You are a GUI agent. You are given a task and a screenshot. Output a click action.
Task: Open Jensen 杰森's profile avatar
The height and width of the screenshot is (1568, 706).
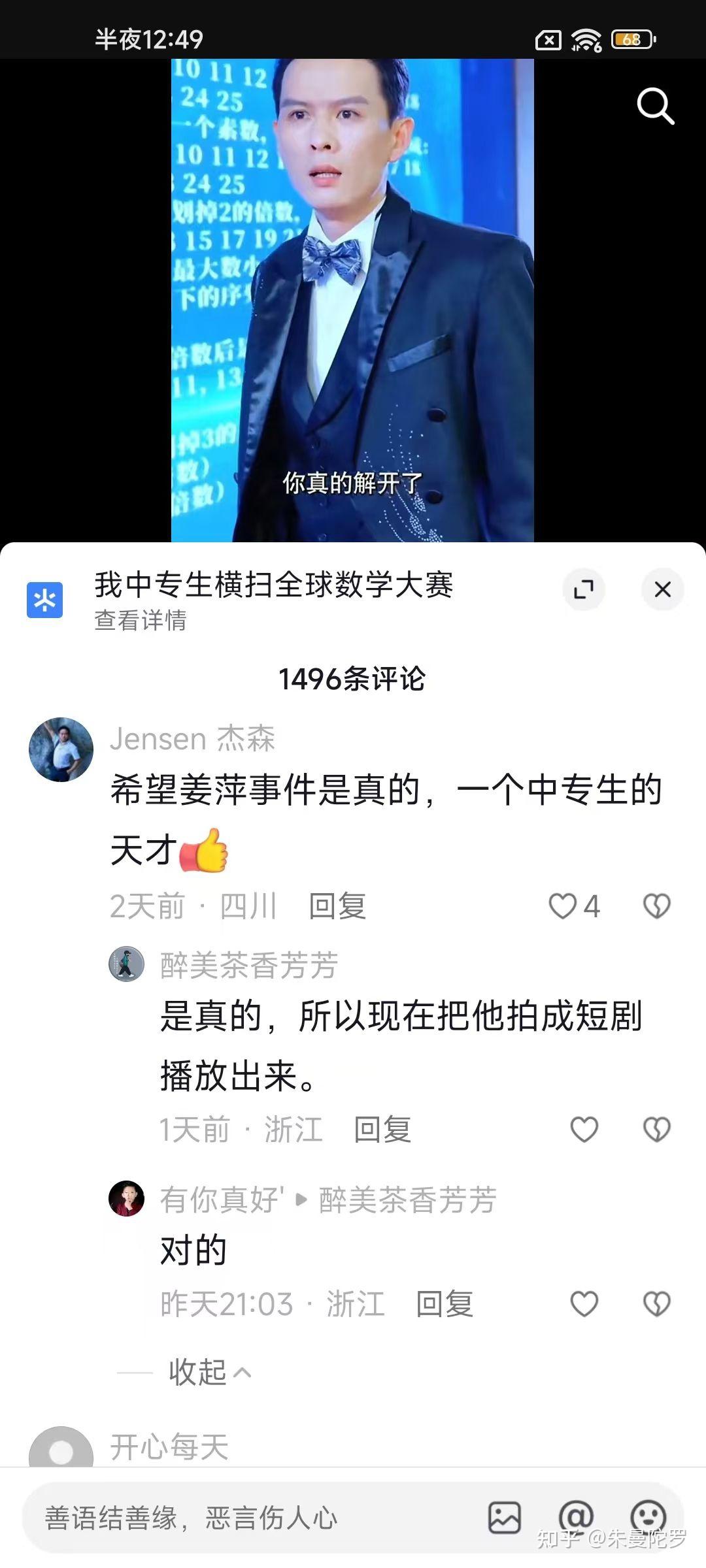coord(61,749)
